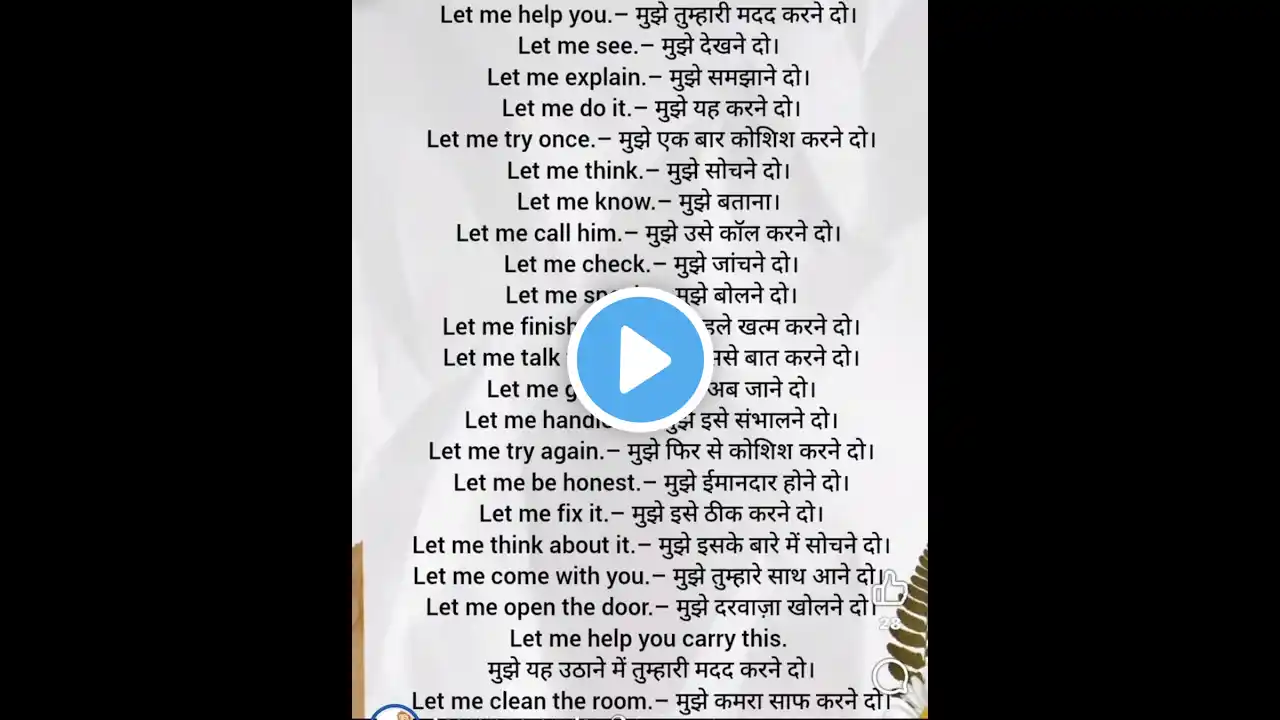Play the Let me sentences video
Viewport: 1280px width, 720px height.
click(640, 359)
